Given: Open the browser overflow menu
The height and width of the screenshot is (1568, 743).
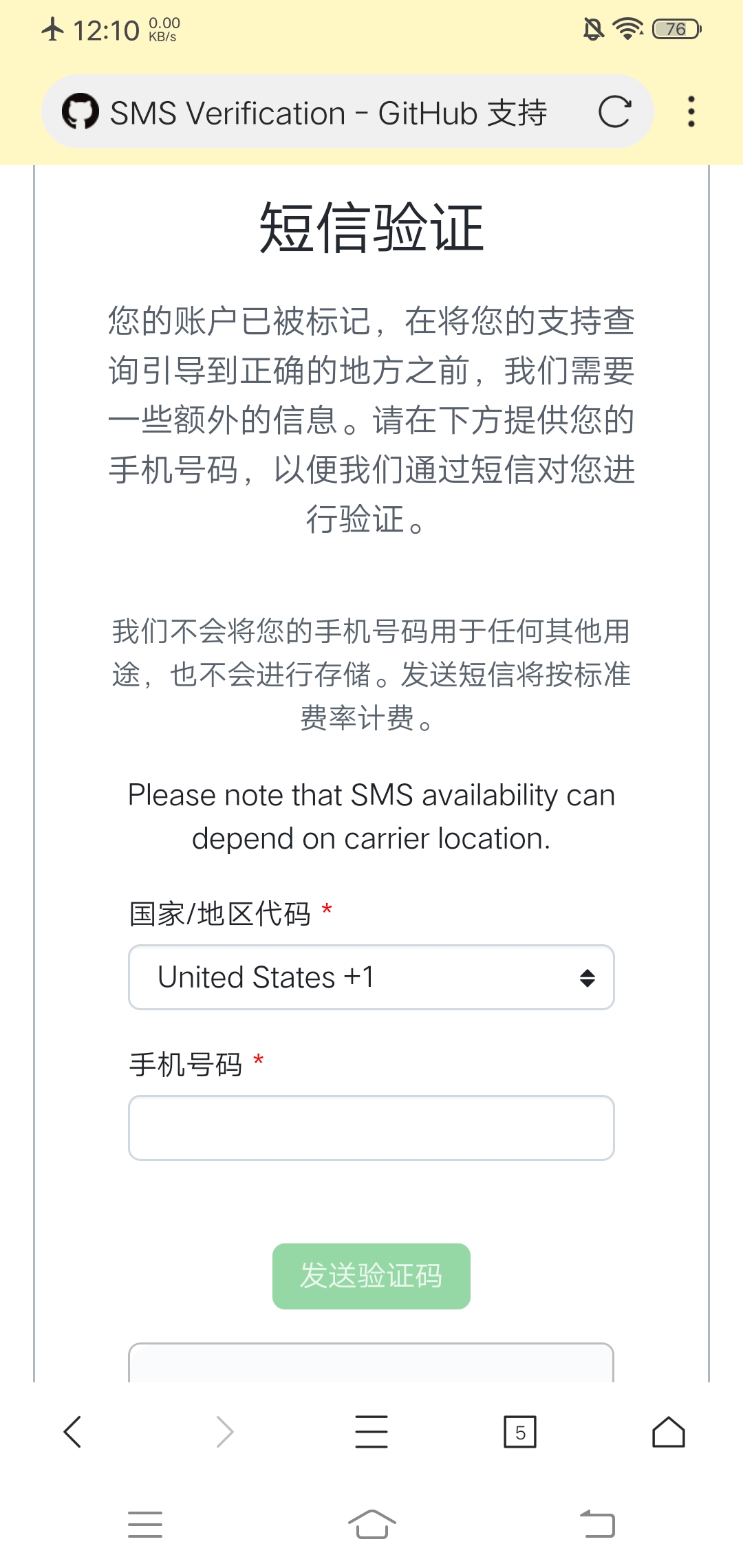Looking at the screenshot, I should (691, 112).
